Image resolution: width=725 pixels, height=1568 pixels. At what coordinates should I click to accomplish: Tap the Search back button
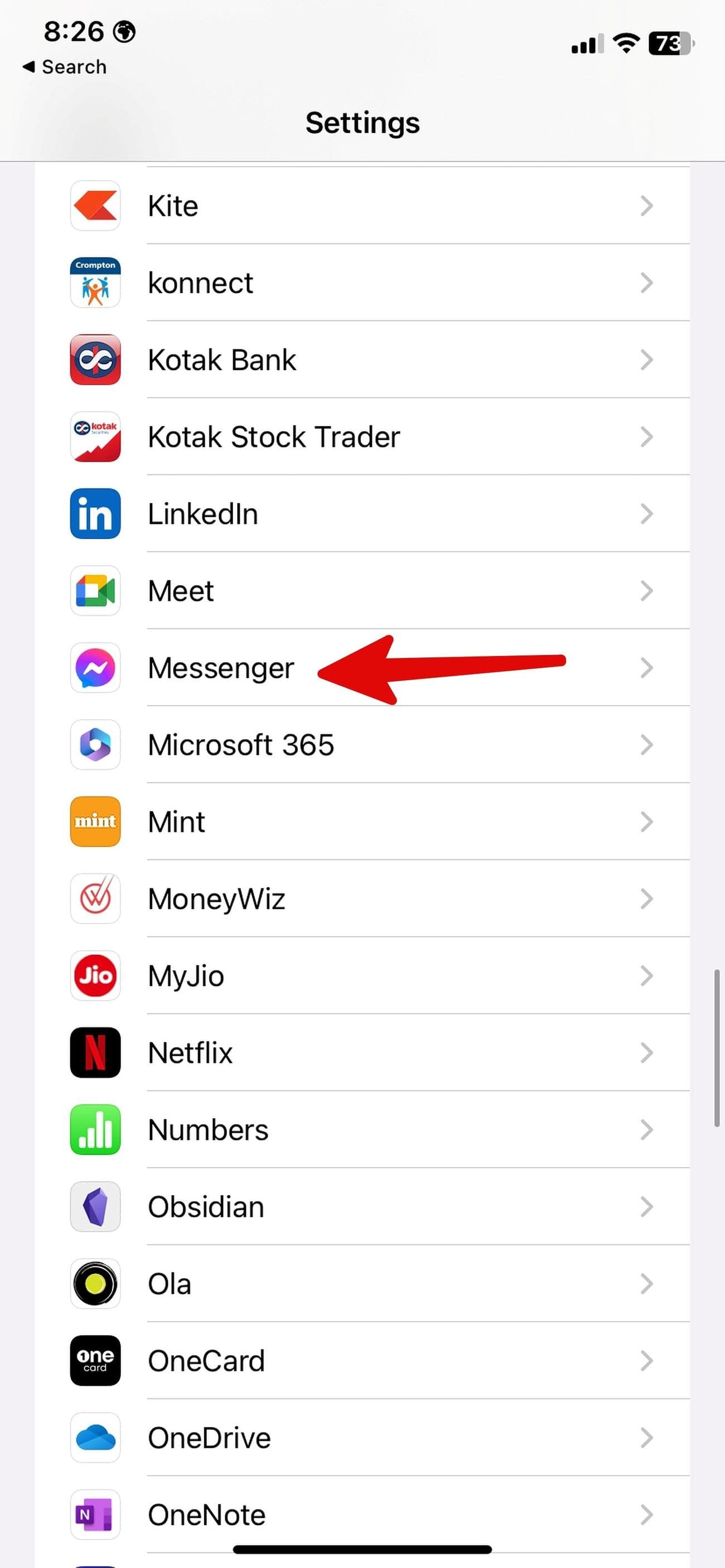click(64, 66)
